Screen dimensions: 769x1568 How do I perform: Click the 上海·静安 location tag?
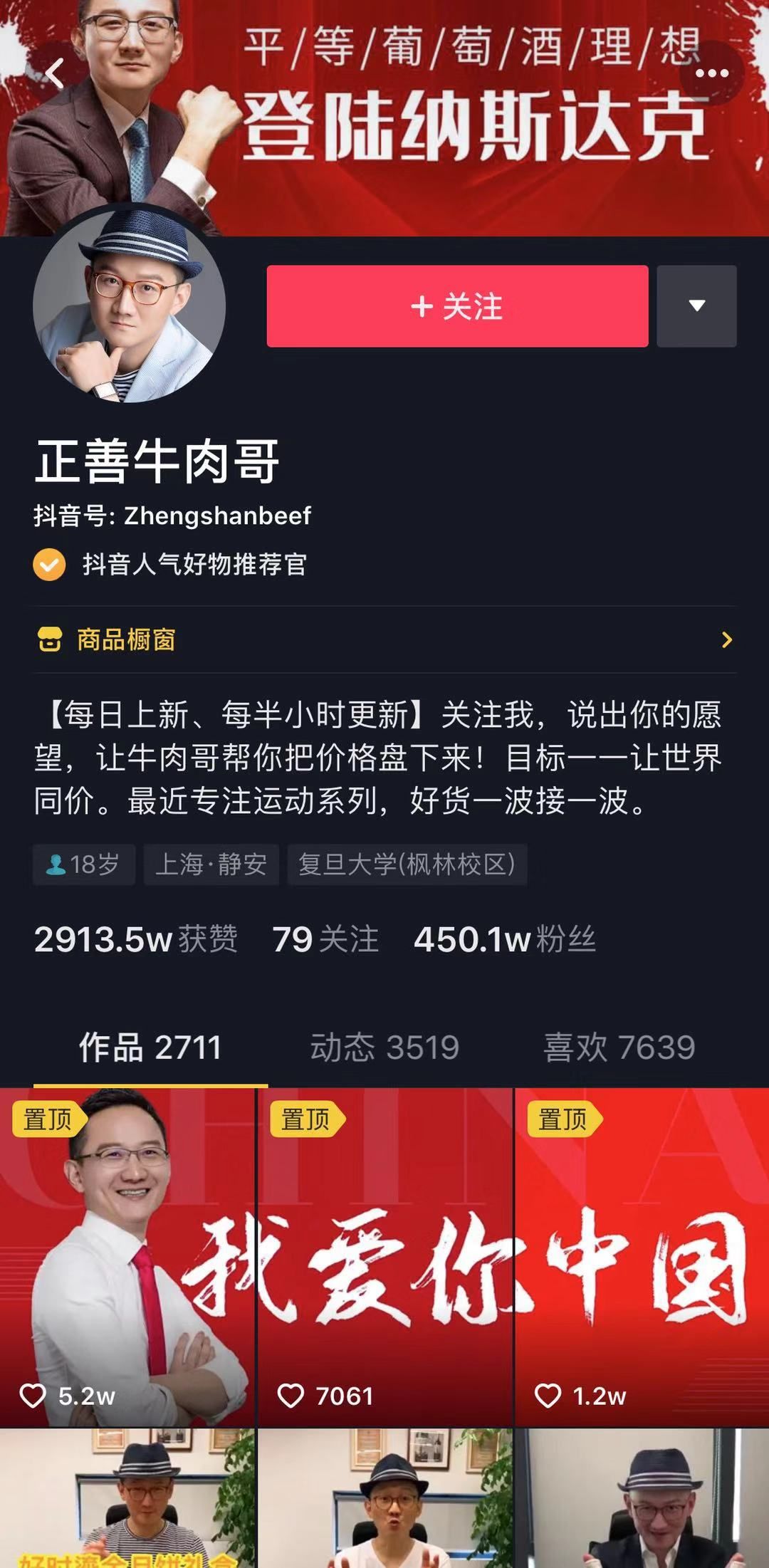click(x=212, y=863)
